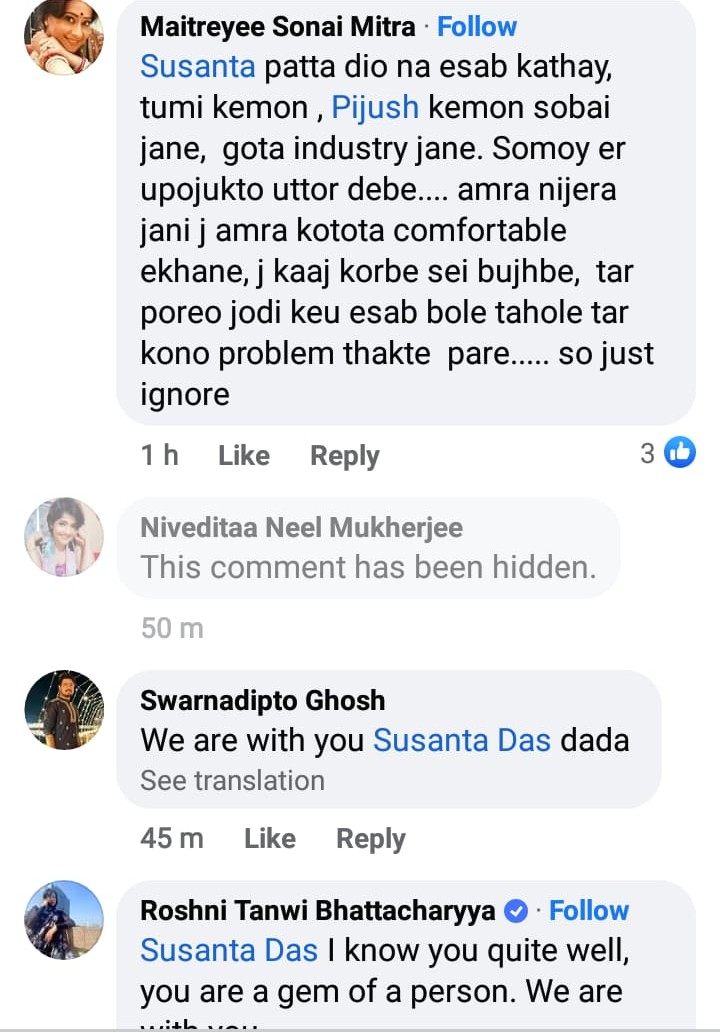Follow Maitreyee Sonai Mitra
Viewport: 720px width, 1033px height.
pos(477,27)
